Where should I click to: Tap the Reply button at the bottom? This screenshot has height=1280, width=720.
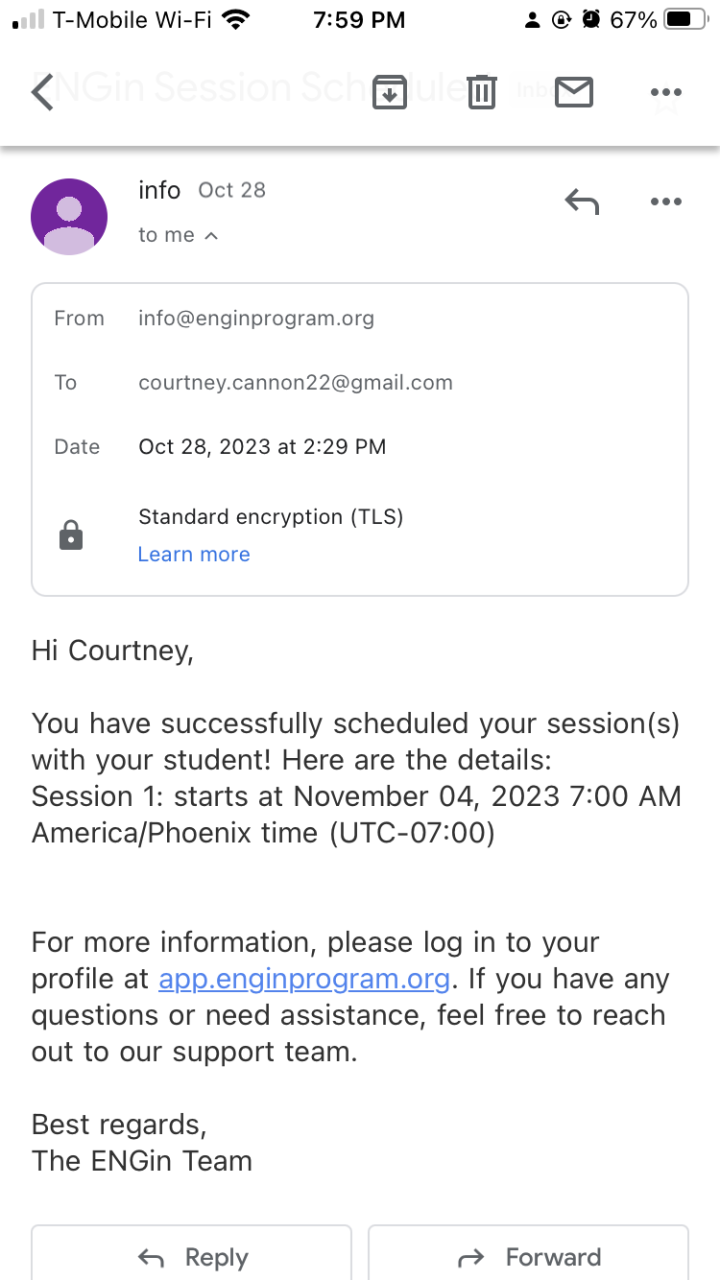point(191,1254)
